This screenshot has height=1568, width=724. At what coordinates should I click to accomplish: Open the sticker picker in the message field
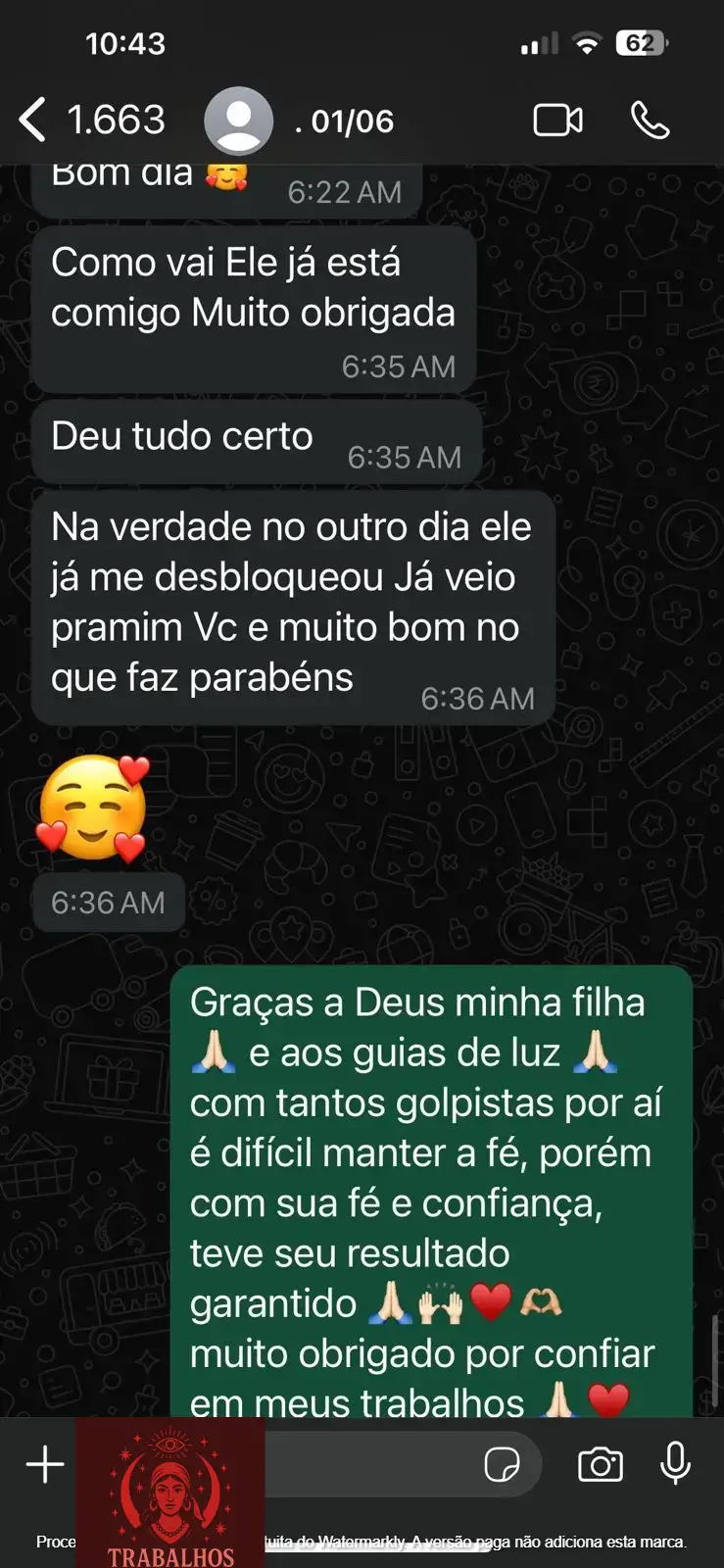502,1465
